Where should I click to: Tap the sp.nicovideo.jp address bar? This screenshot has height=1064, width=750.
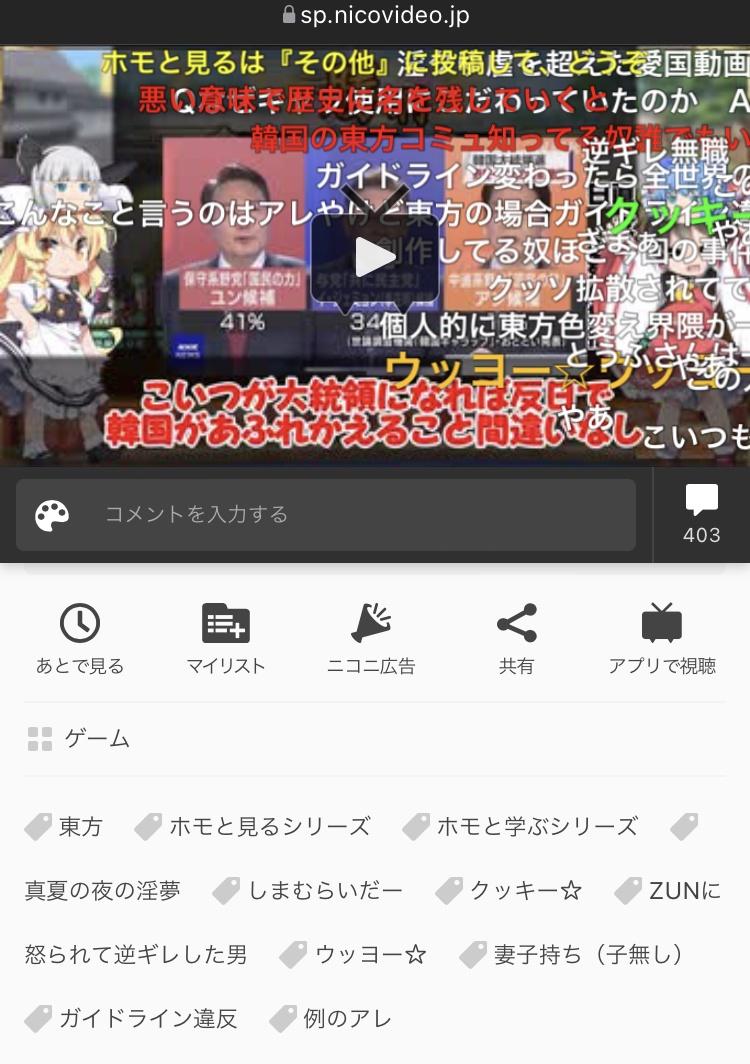point(375,16)
